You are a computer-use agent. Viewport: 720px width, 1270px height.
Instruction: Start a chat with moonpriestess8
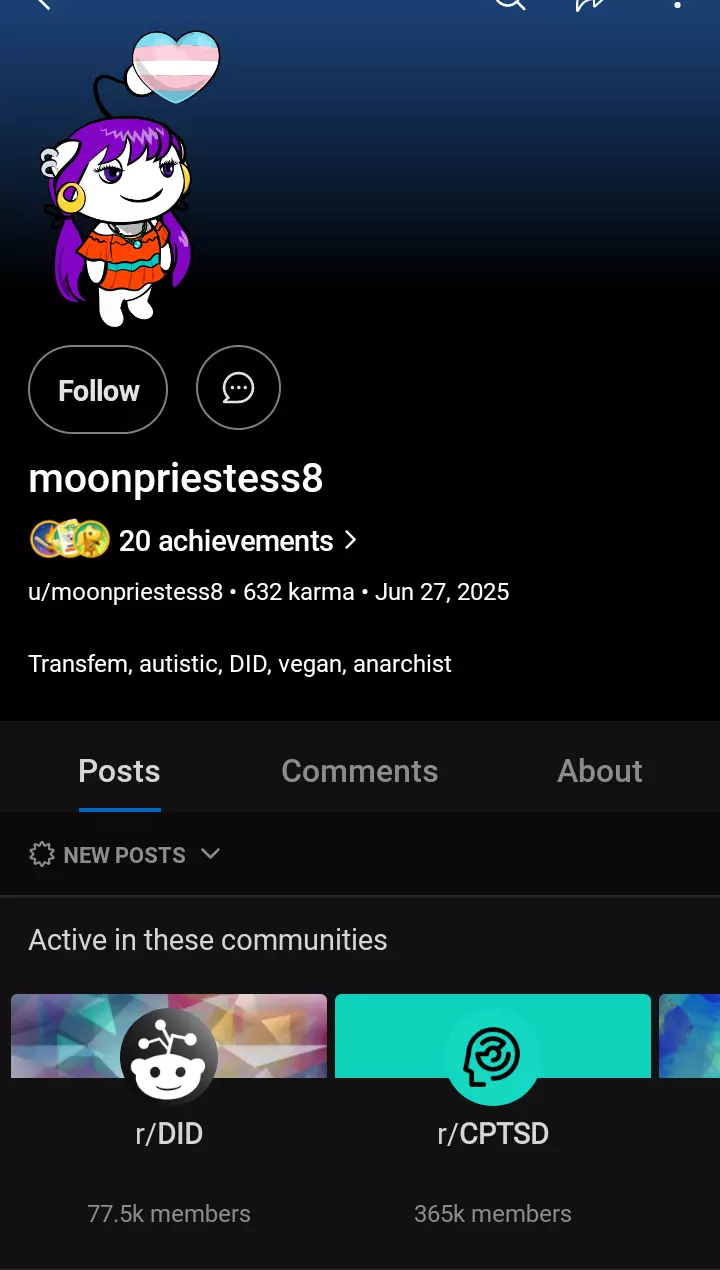coord(238,389)
